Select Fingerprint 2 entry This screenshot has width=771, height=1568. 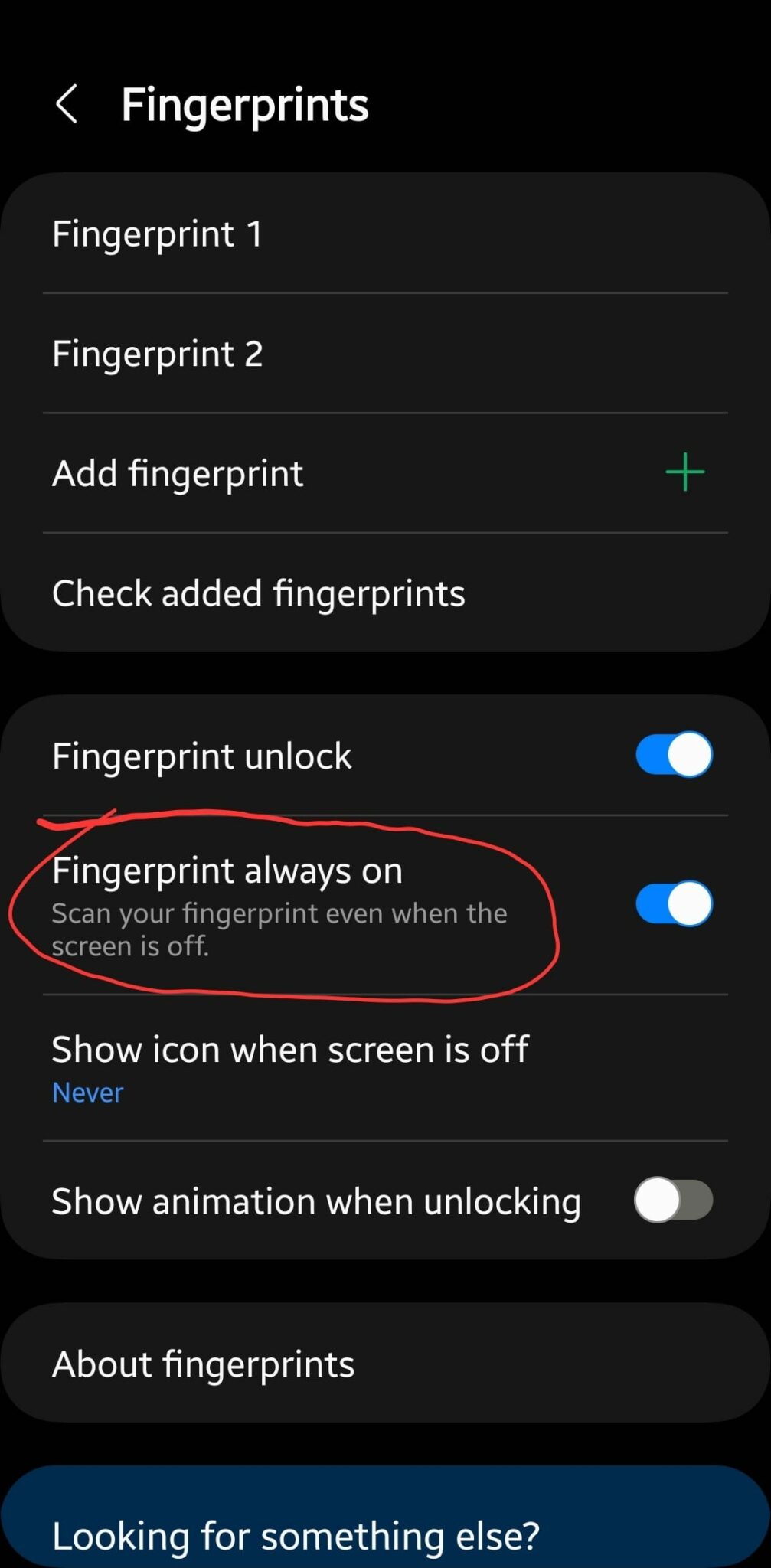coord(158,353)
